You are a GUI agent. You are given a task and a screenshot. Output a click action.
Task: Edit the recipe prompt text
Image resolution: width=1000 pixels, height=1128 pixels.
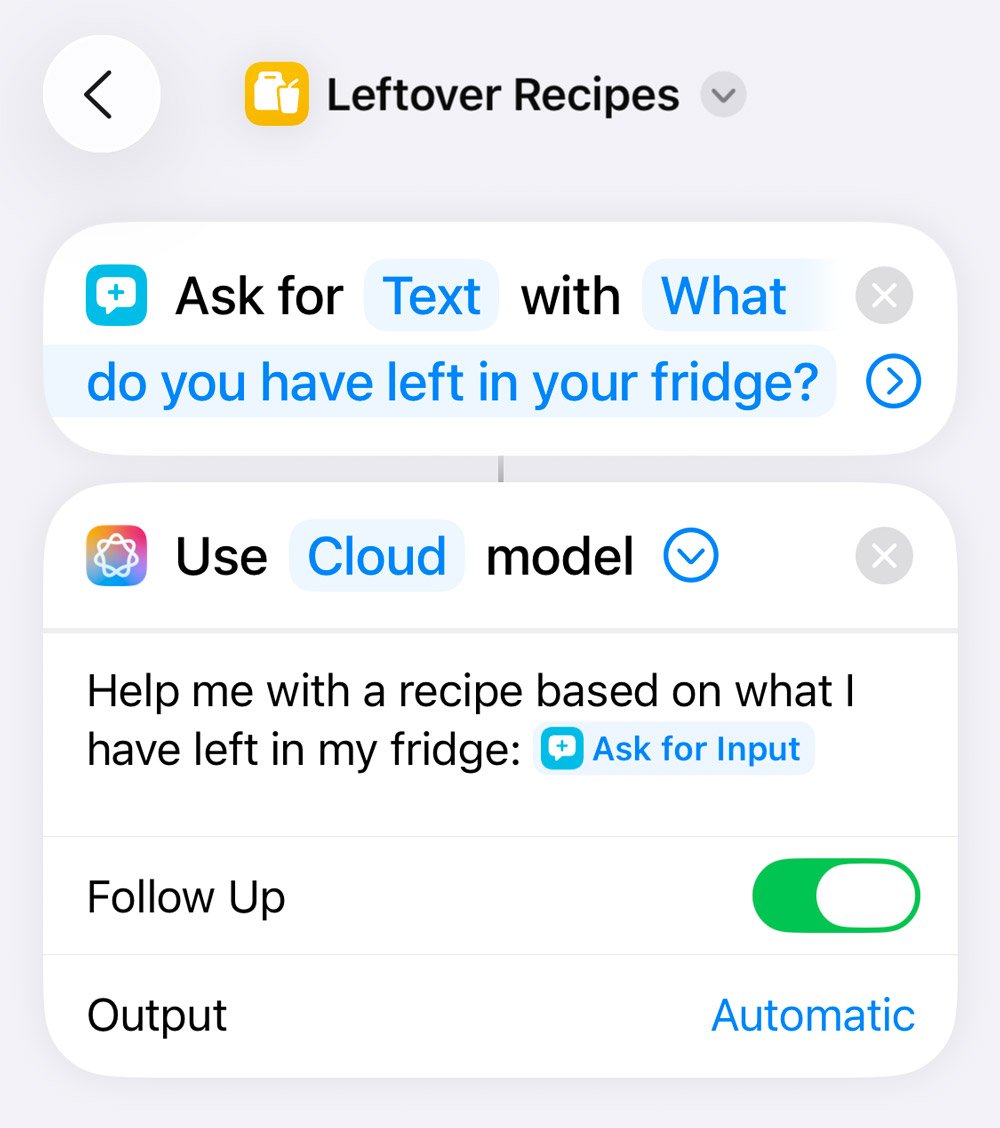click(x=471, y=721)
